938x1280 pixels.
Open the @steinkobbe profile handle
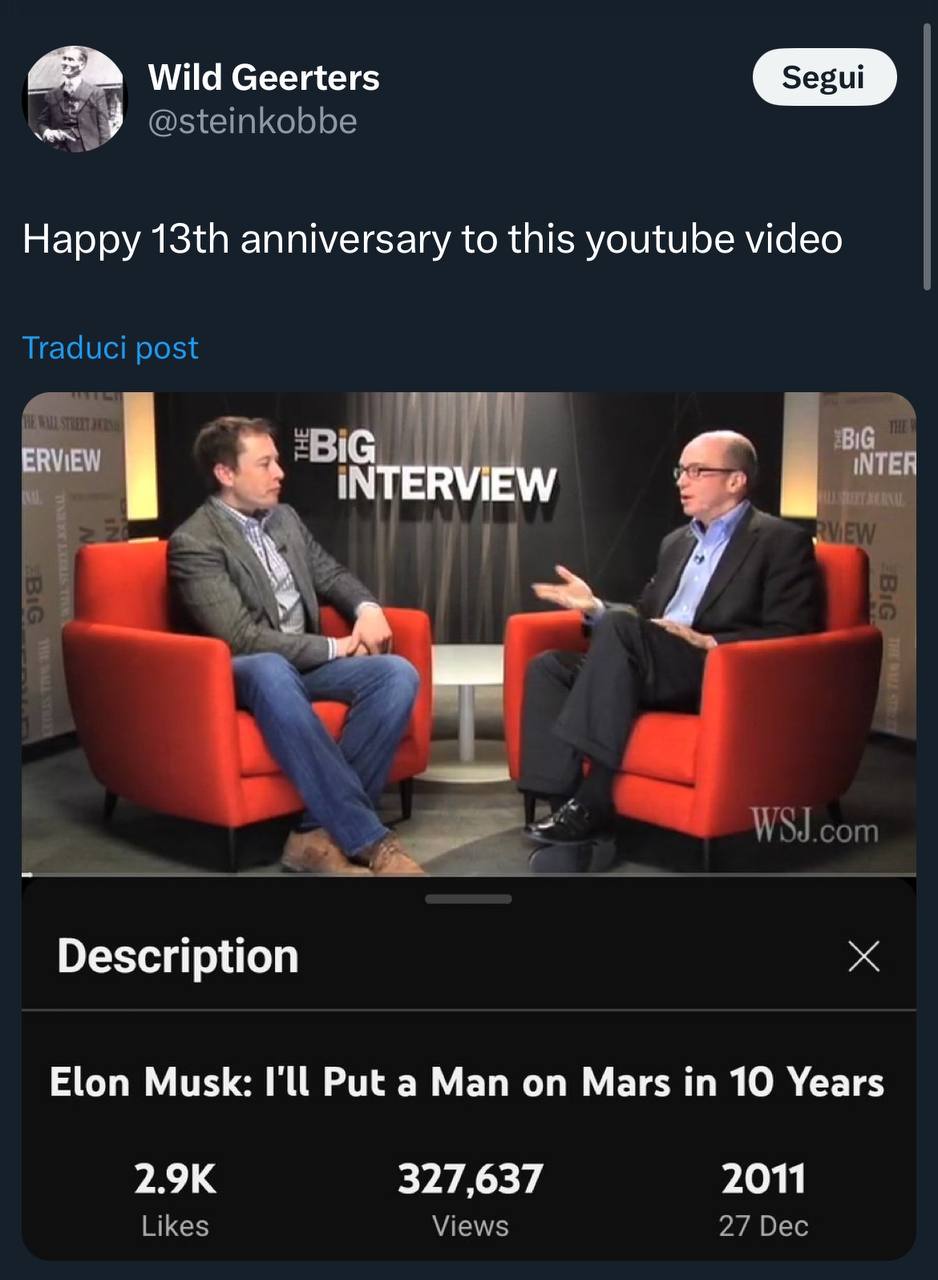(252, 122)
